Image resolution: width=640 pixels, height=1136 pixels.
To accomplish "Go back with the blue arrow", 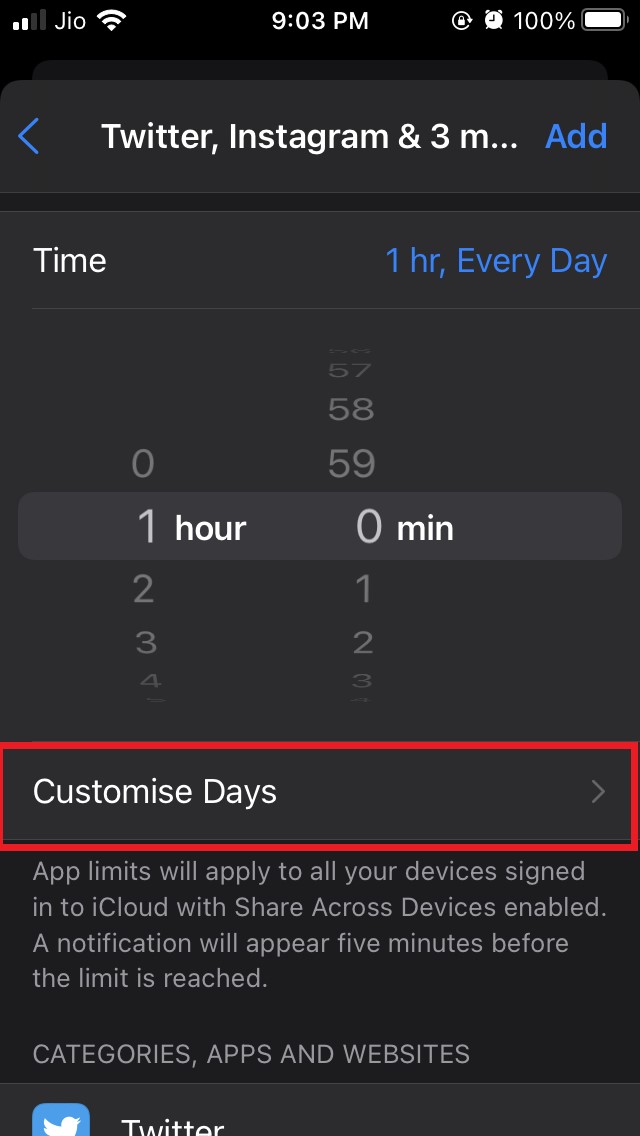I will click(29, 136).
